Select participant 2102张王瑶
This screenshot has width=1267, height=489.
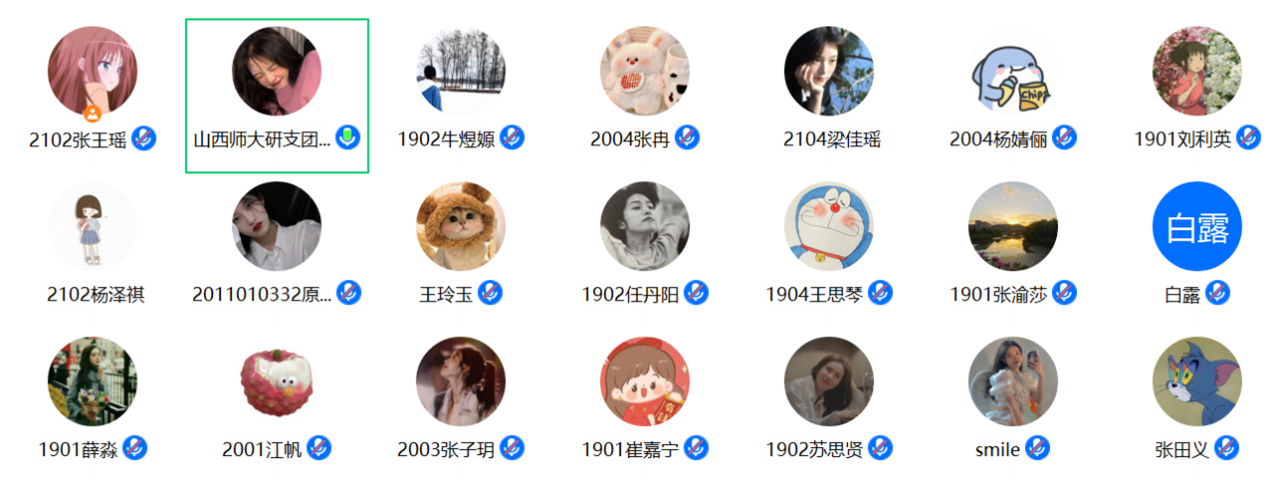tap(92, 72)
